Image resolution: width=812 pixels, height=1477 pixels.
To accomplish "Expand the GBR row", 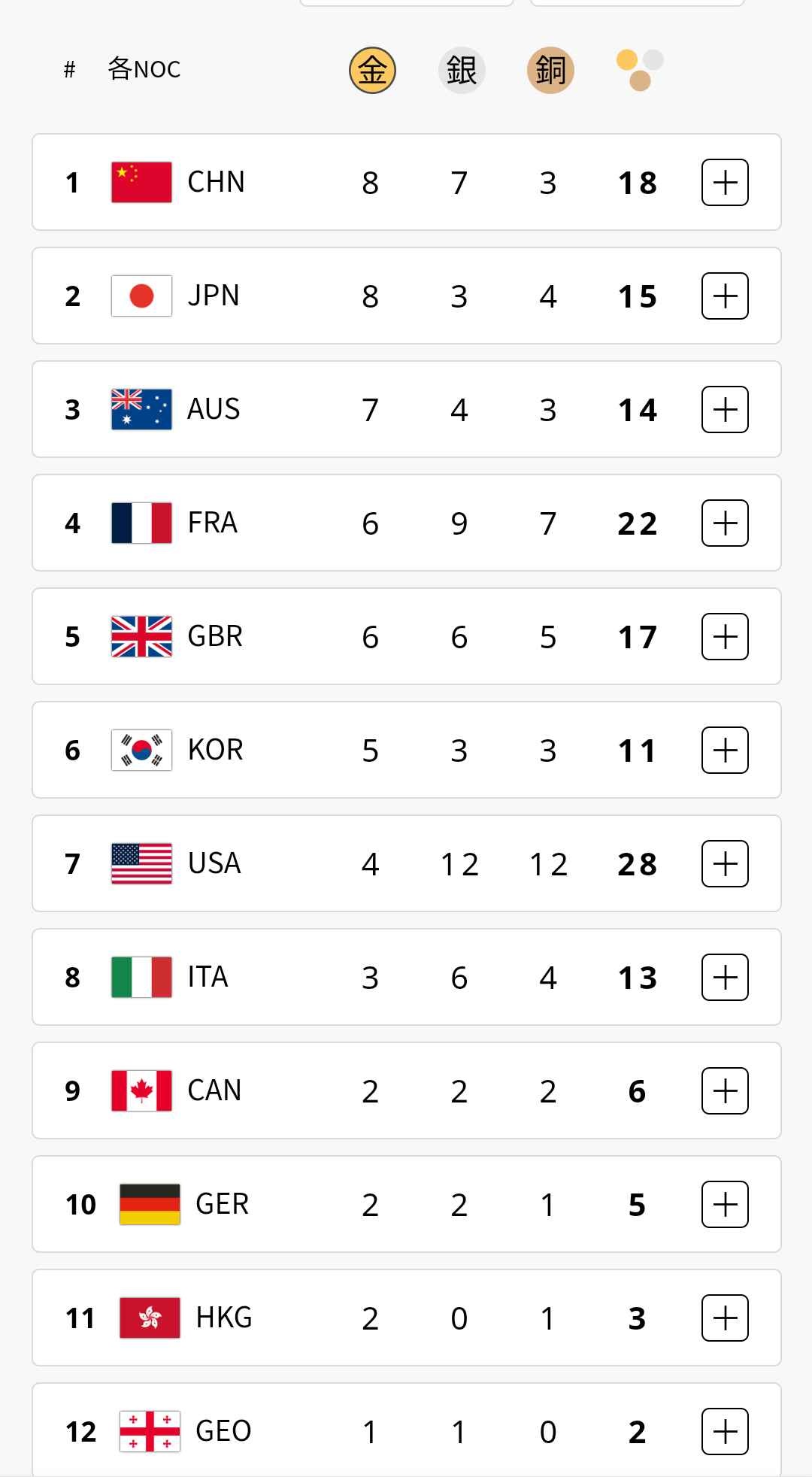I will click(725, 636).
